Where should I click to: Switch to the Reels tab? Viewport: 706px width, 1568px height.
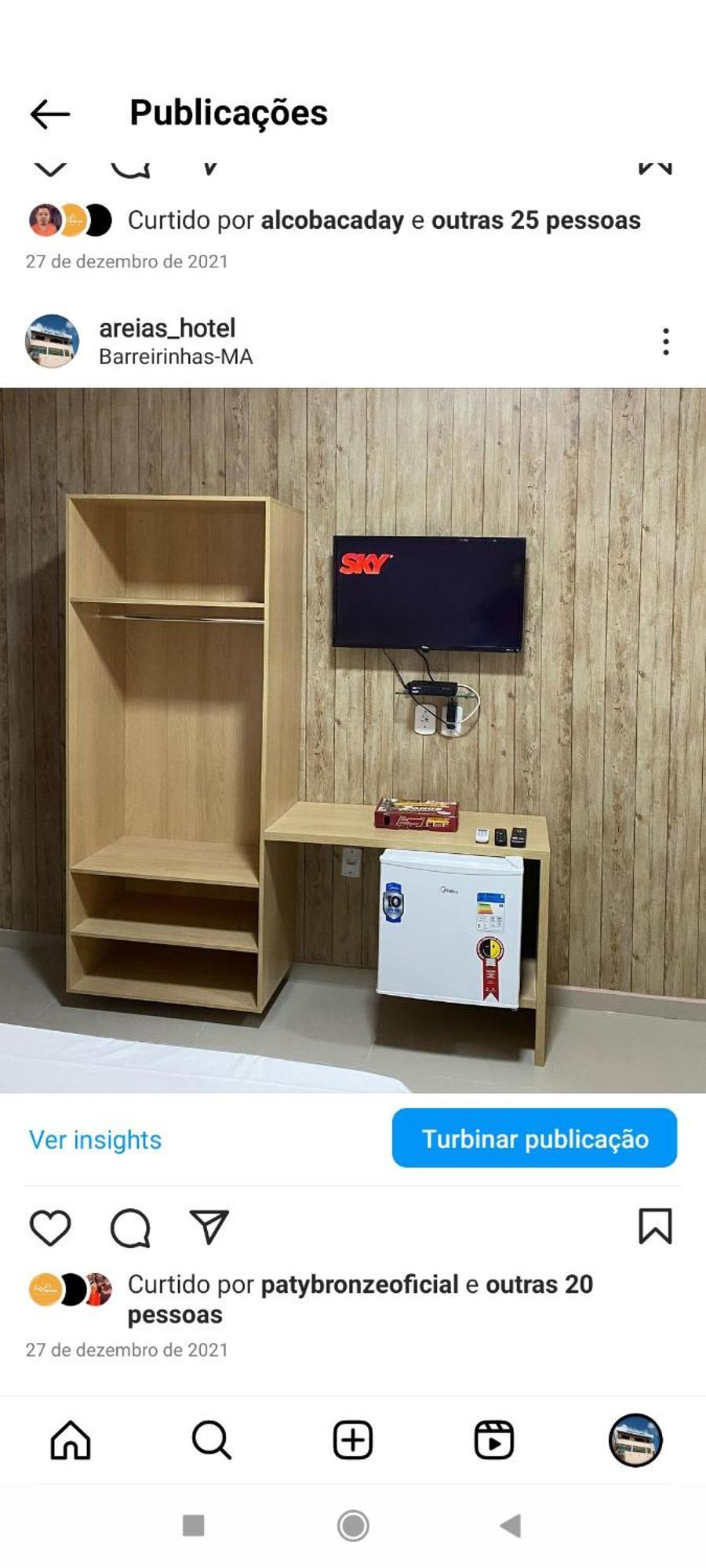[x=494, y=1440]
